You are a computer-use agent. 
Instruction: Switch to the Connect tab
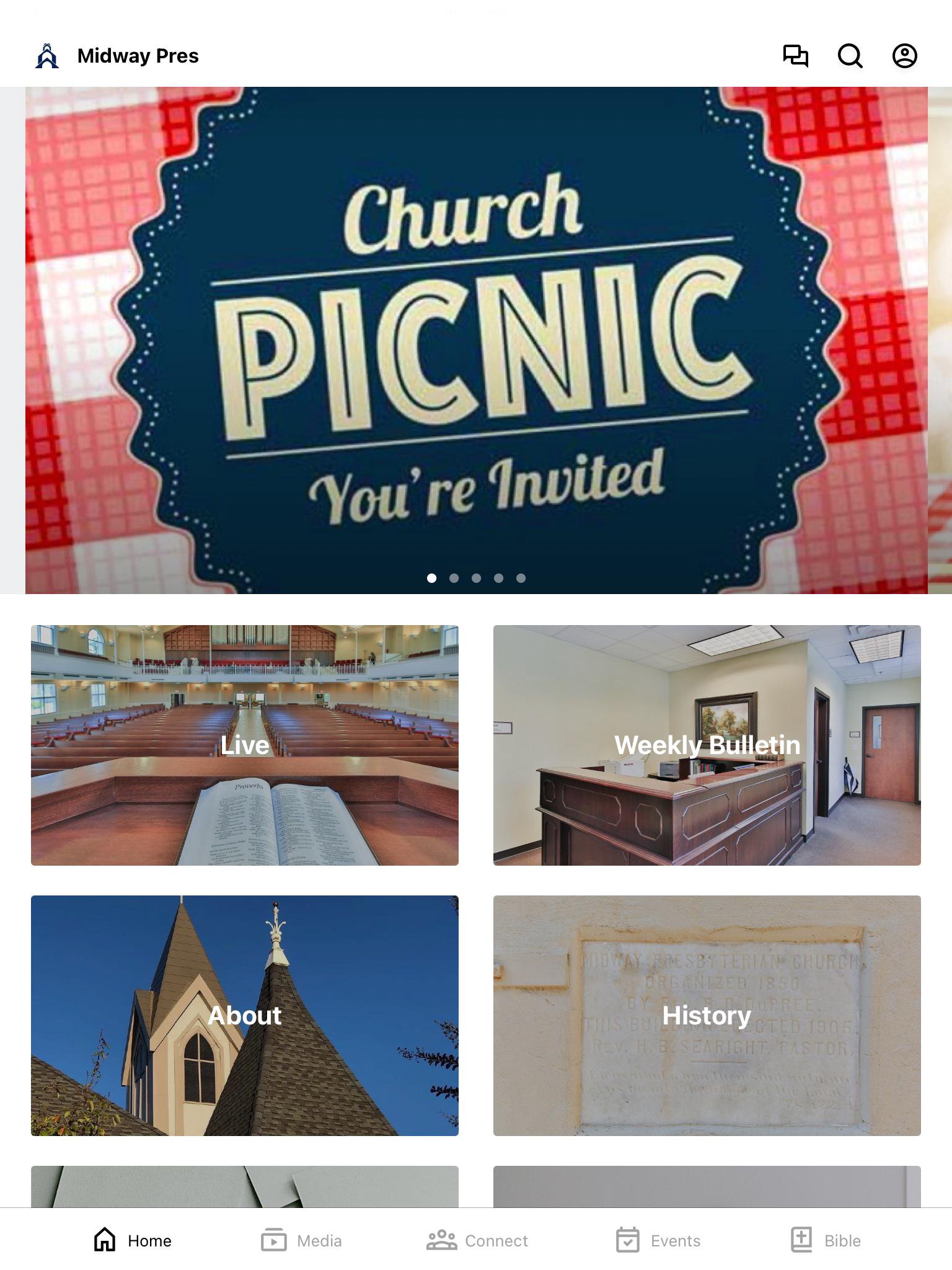pyautogui.click(x=477, y=1240)
